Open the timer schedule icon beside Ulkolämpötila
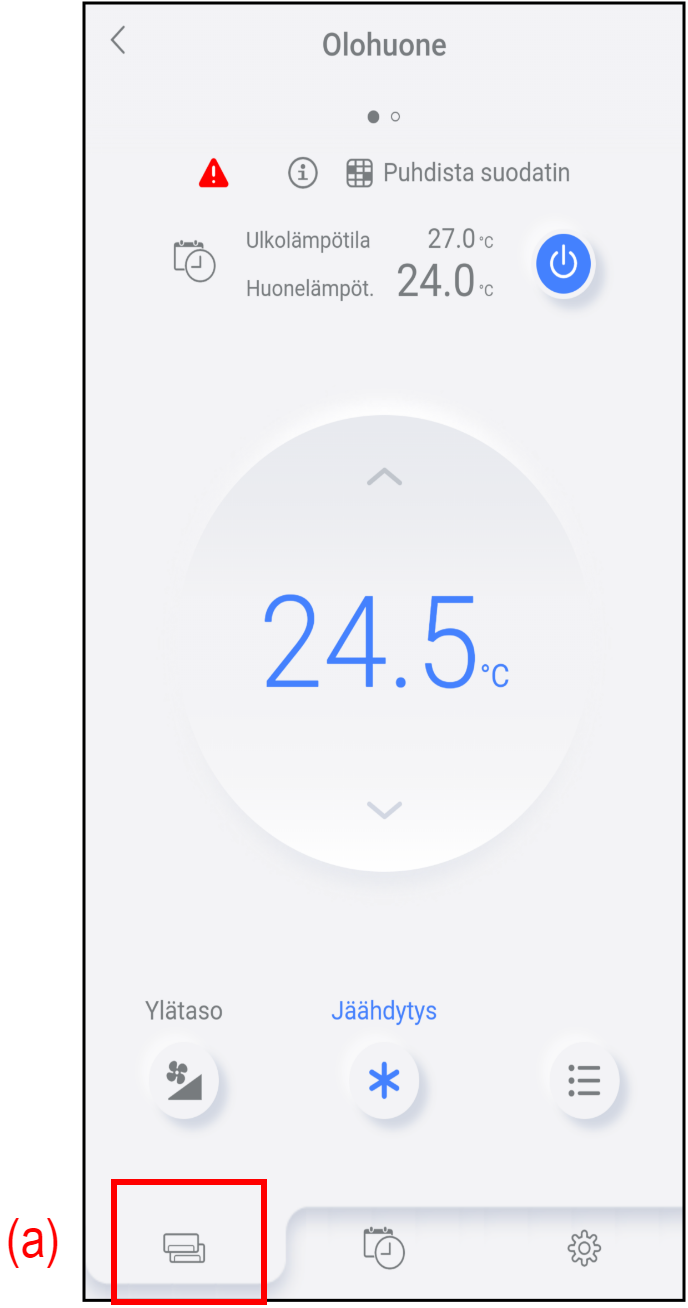This screenshot has width=688, height=1308. coord(194,260)
